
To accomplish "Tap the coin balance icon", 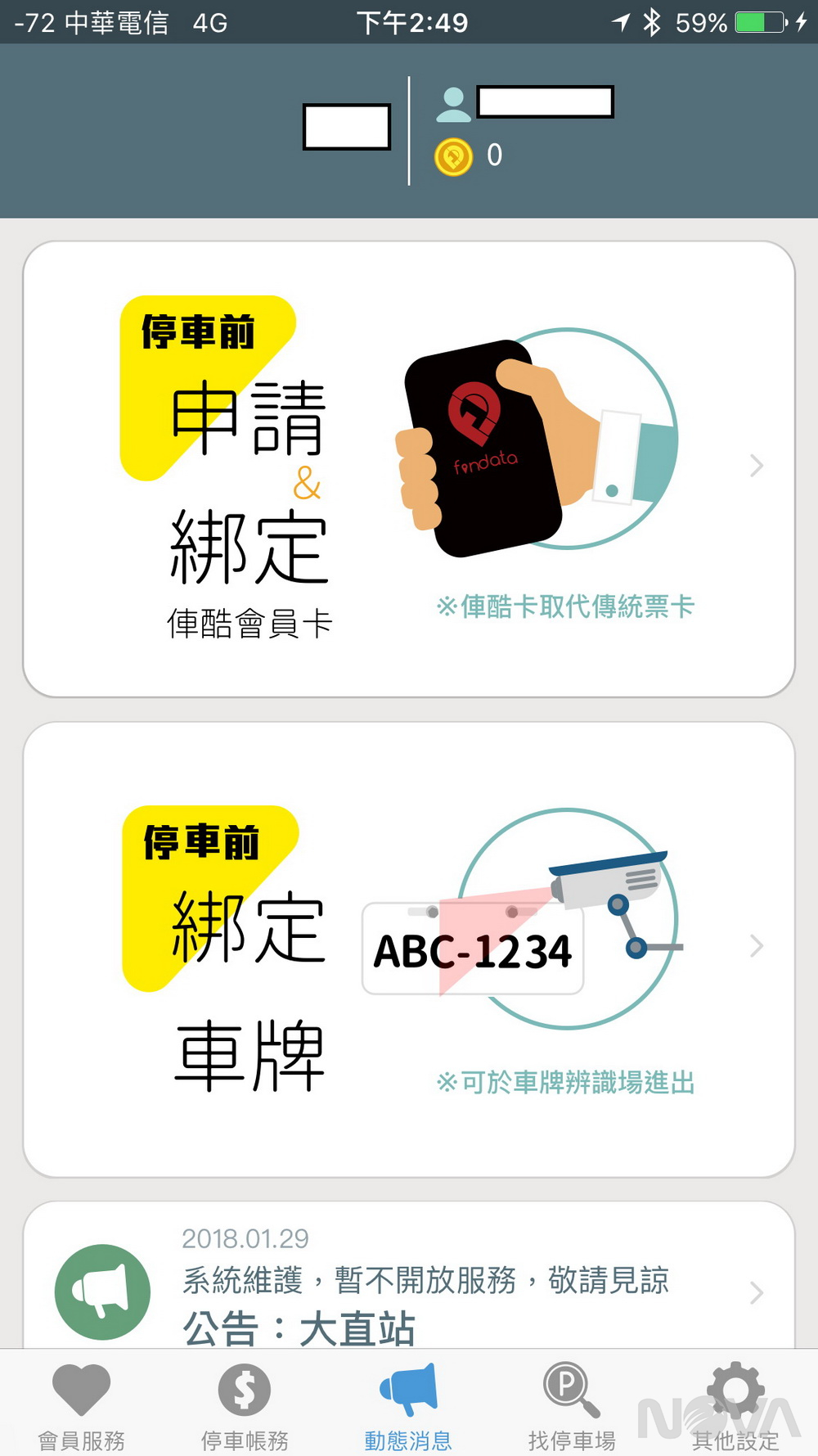I will click(x=455, y=157).
